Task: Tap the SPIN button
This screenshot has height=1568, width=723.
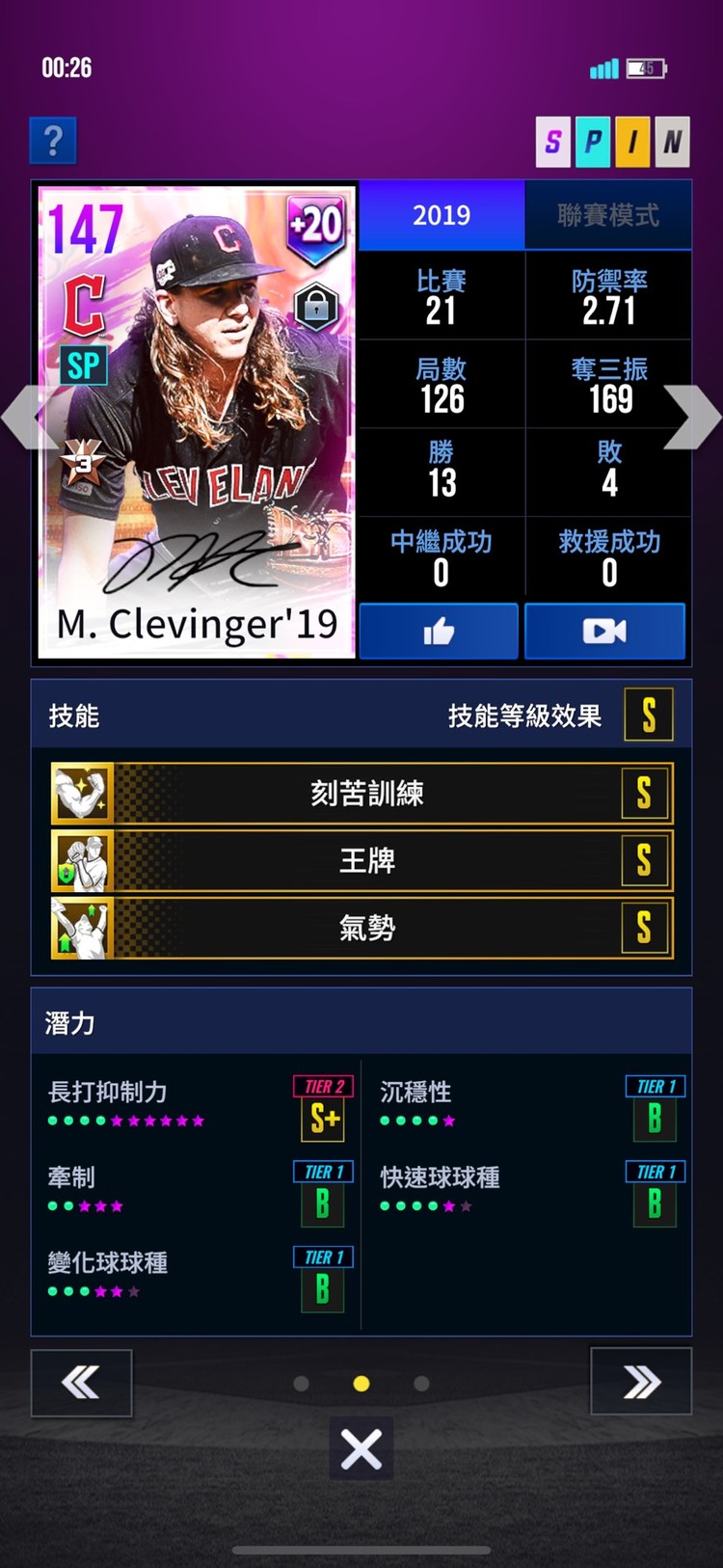Action: (612, 142)
